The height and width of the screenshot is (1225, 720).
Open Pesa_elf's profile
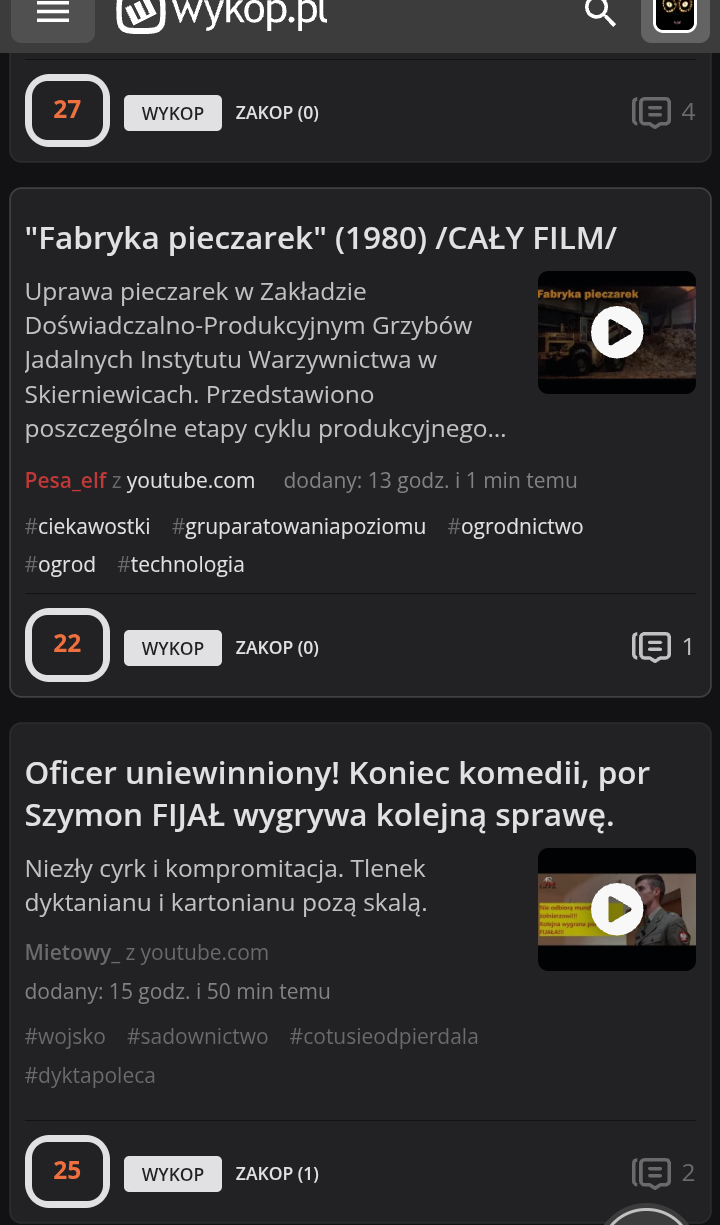coord(65,480)
